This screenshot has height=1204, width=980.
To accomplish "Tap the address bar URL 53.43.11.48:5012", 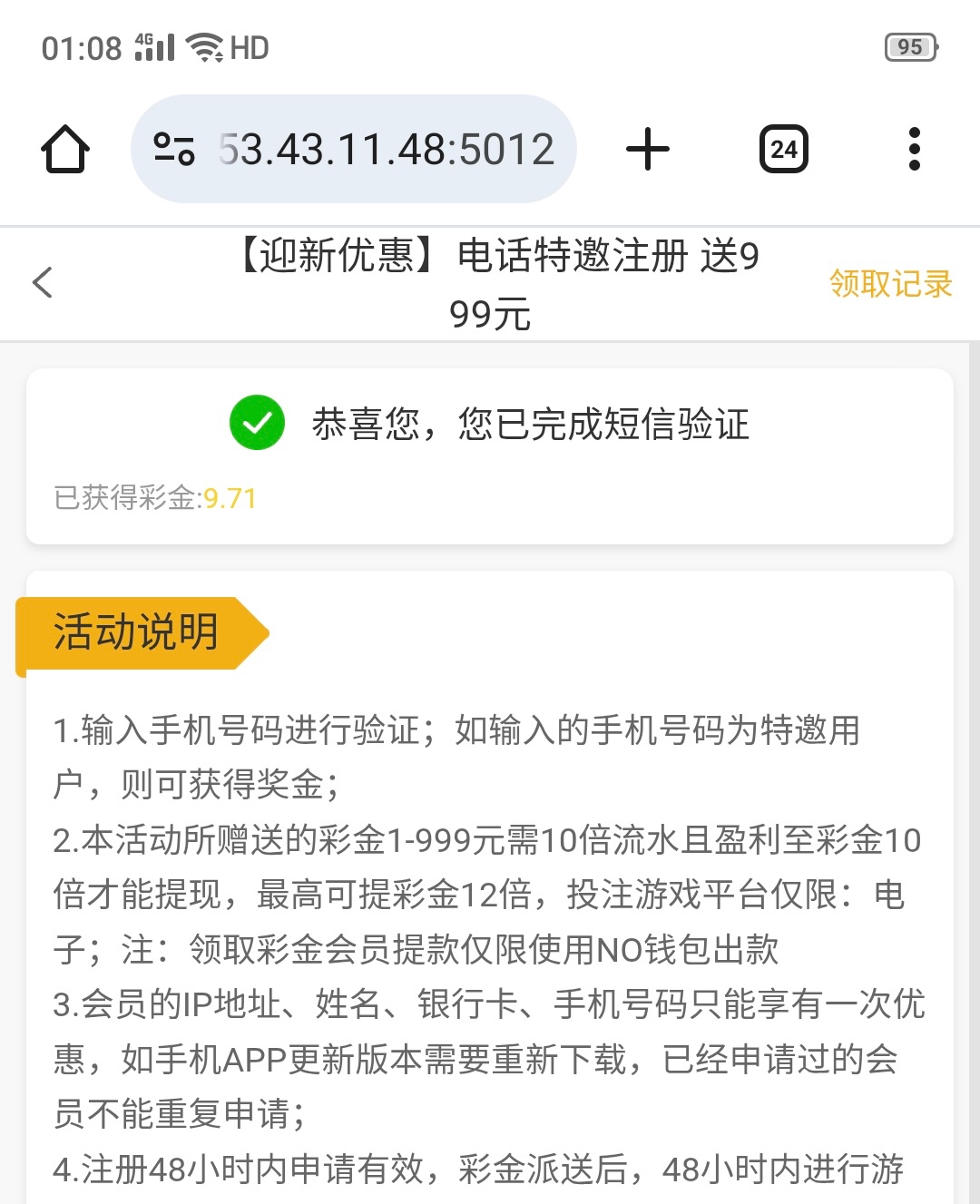I will pos(384,149).
